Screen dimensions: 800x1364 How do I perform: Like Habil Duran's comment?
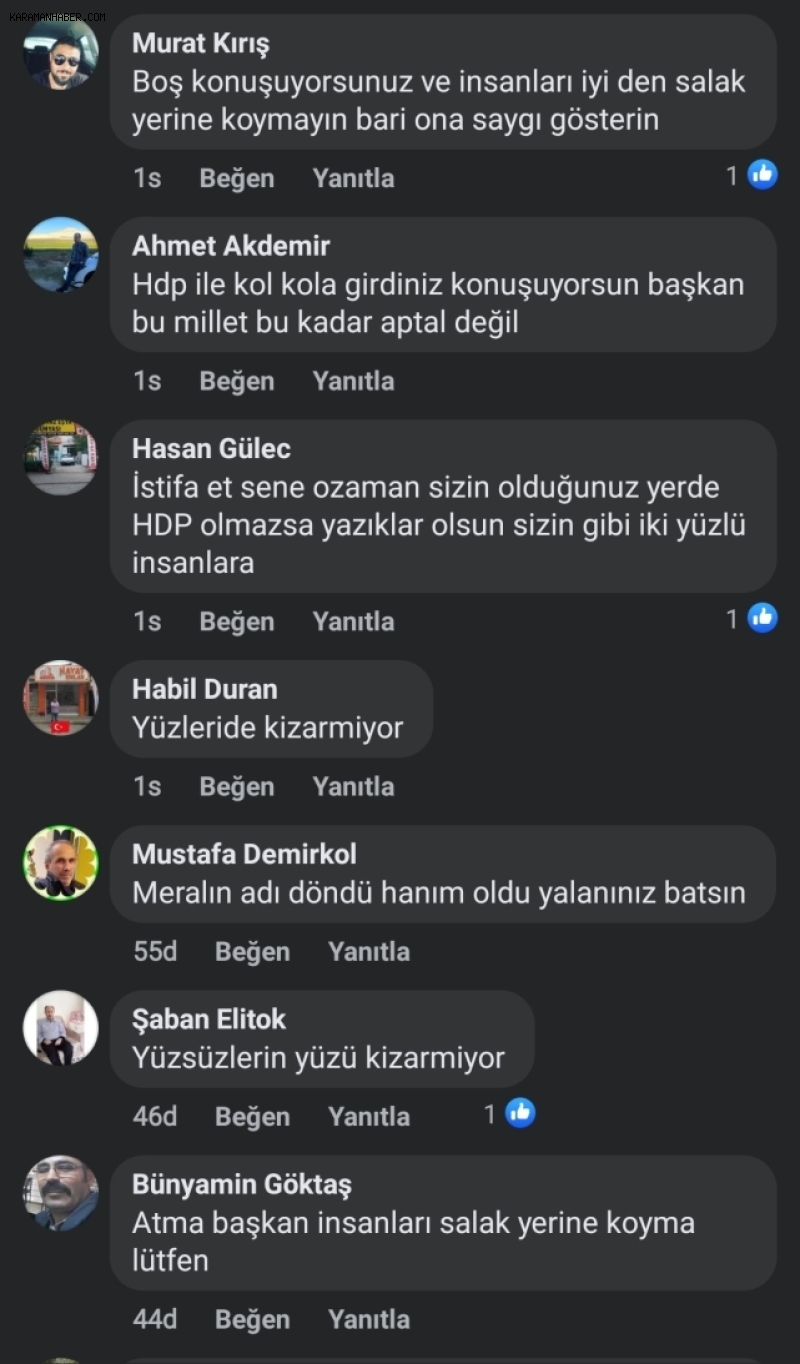tap(237, 786)
